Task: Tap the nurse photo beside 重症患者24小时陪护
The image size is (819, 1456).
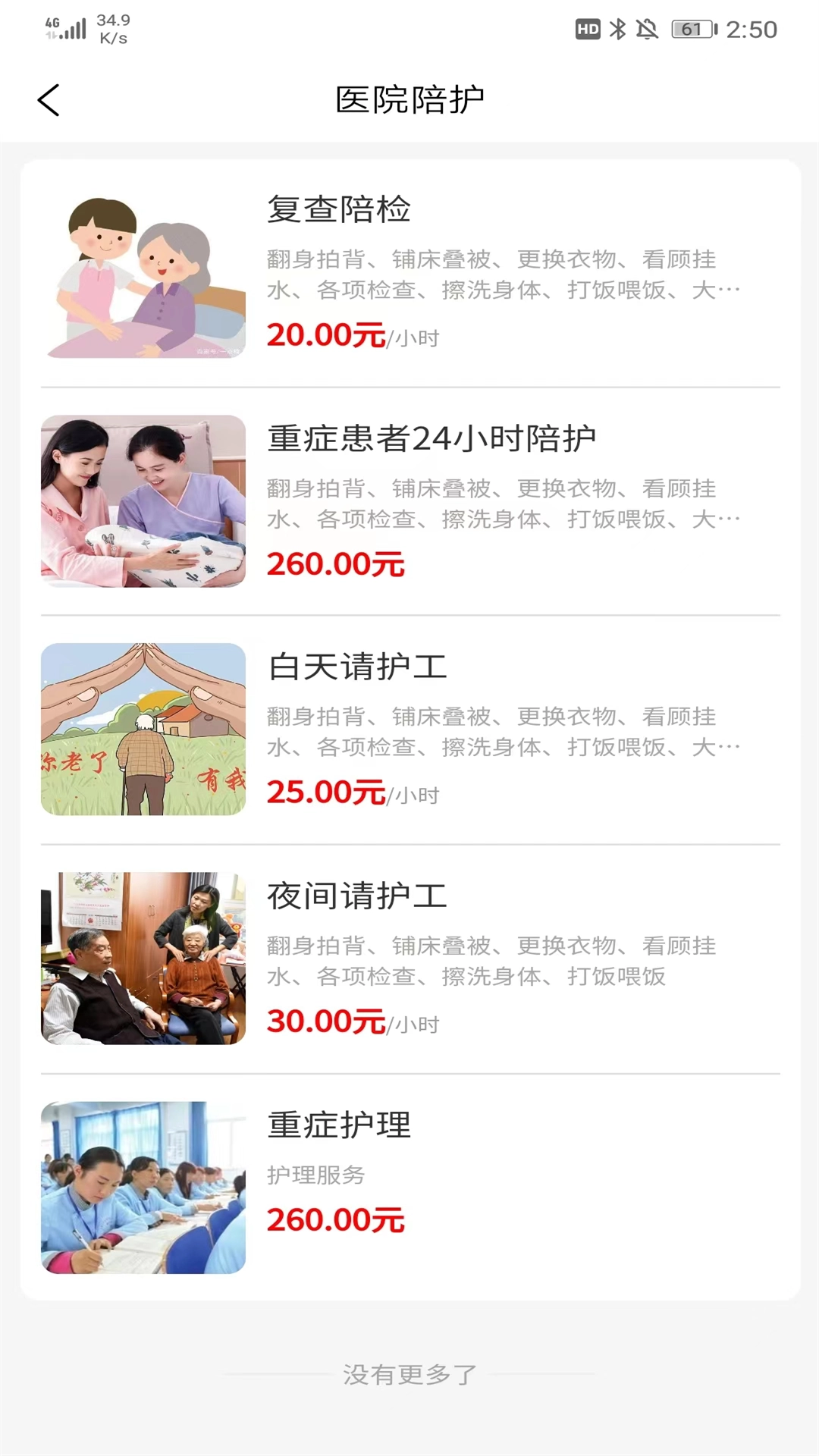Action: tap(144, 500)
